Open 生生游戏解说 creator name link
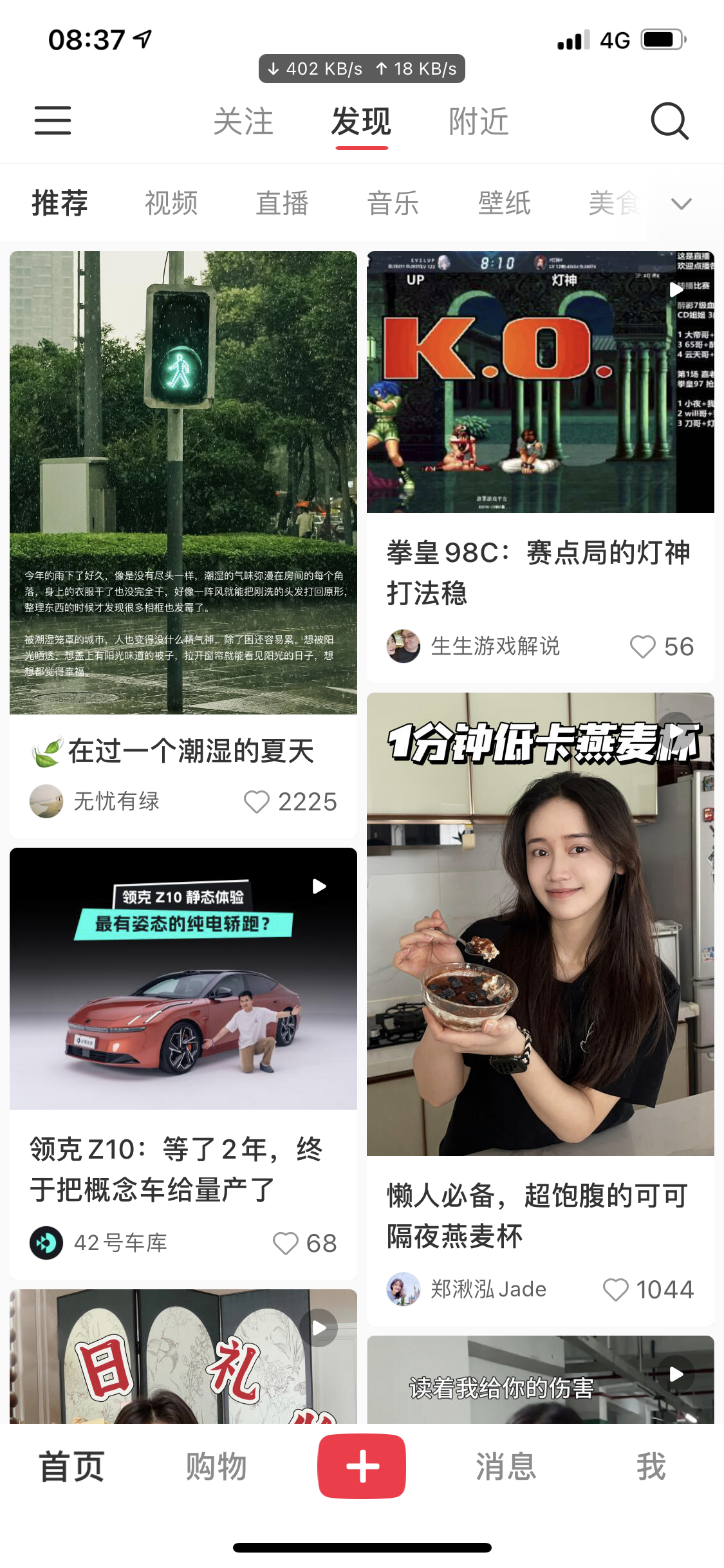724x1568 pixels. tap(496, 647)
